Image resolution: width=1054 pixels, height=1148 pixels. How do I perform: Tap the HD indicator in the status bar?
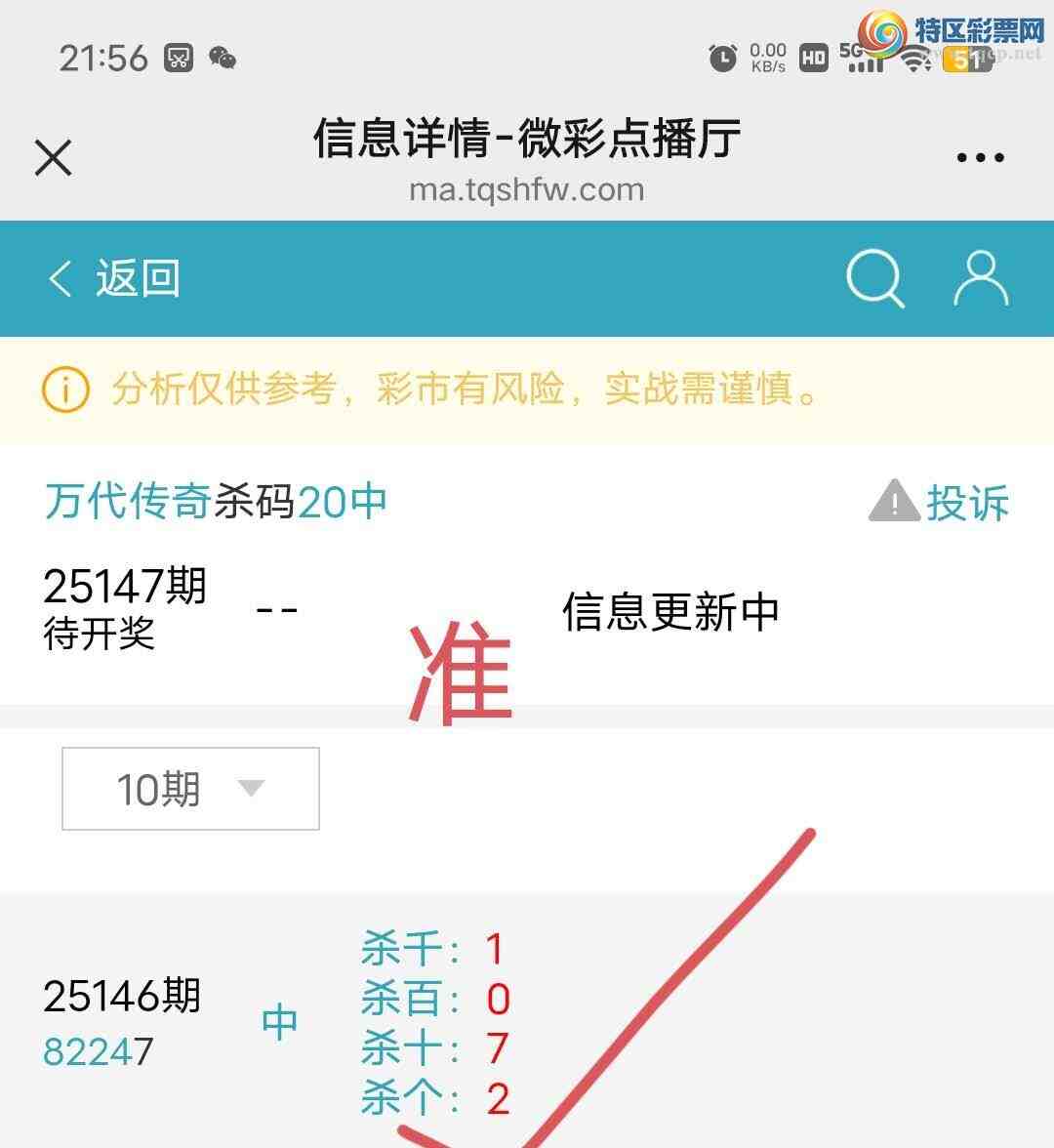coord(813,57)
